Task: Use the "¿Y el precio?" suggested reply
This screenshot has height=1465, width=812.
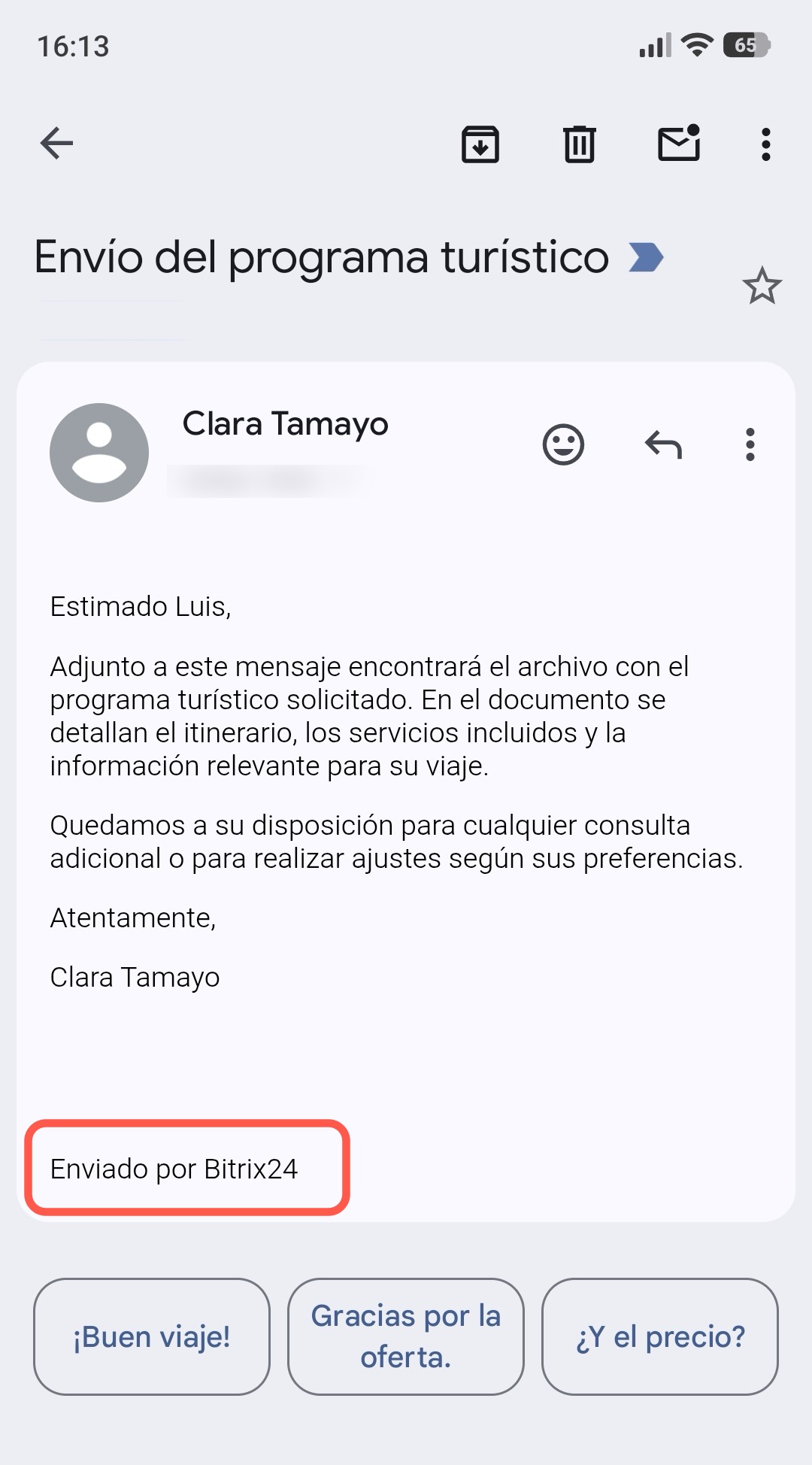Action: click(x=660, y=1336)
